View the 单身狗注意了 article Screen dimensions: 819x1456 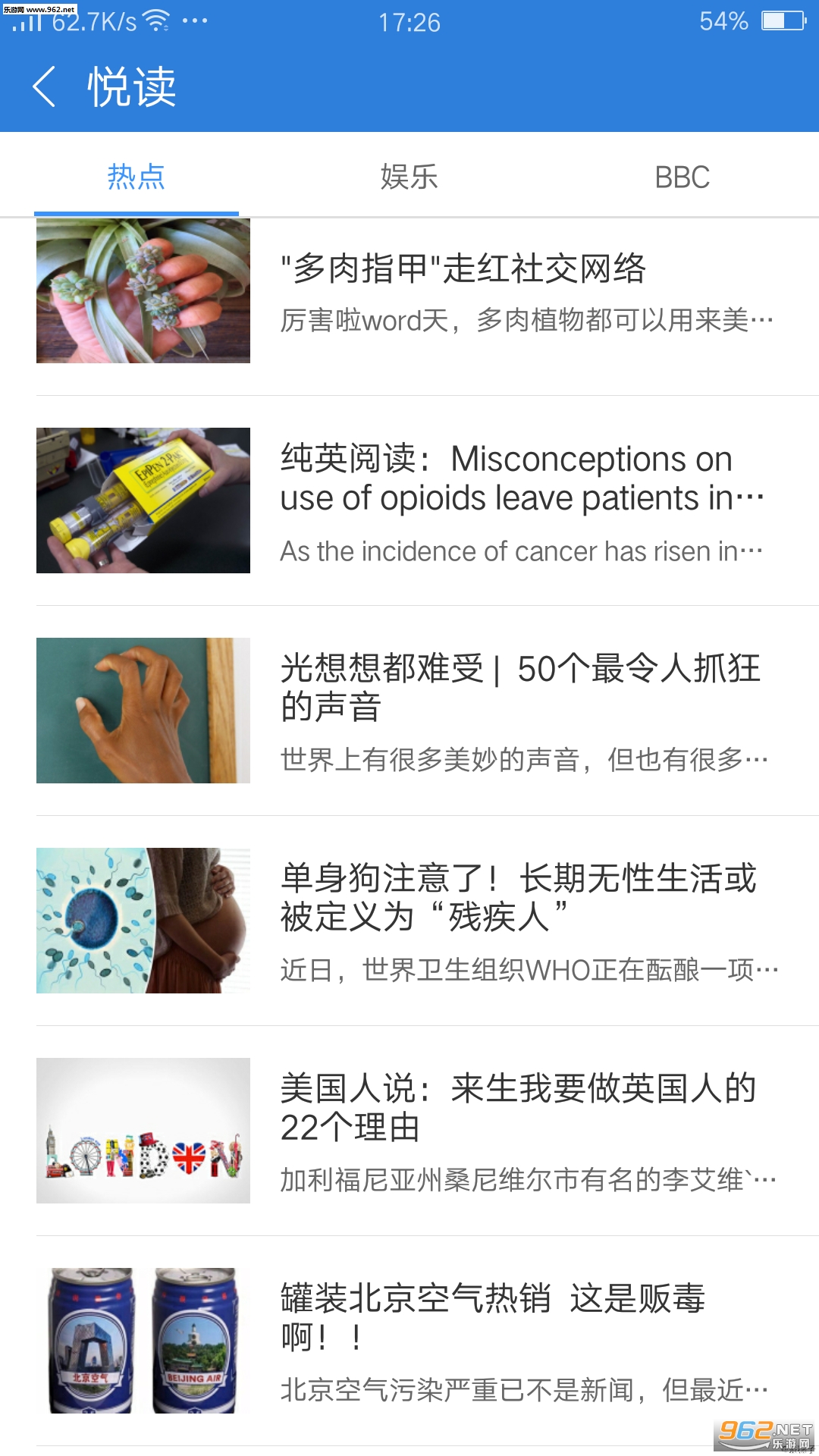click(x=519, y=898)
